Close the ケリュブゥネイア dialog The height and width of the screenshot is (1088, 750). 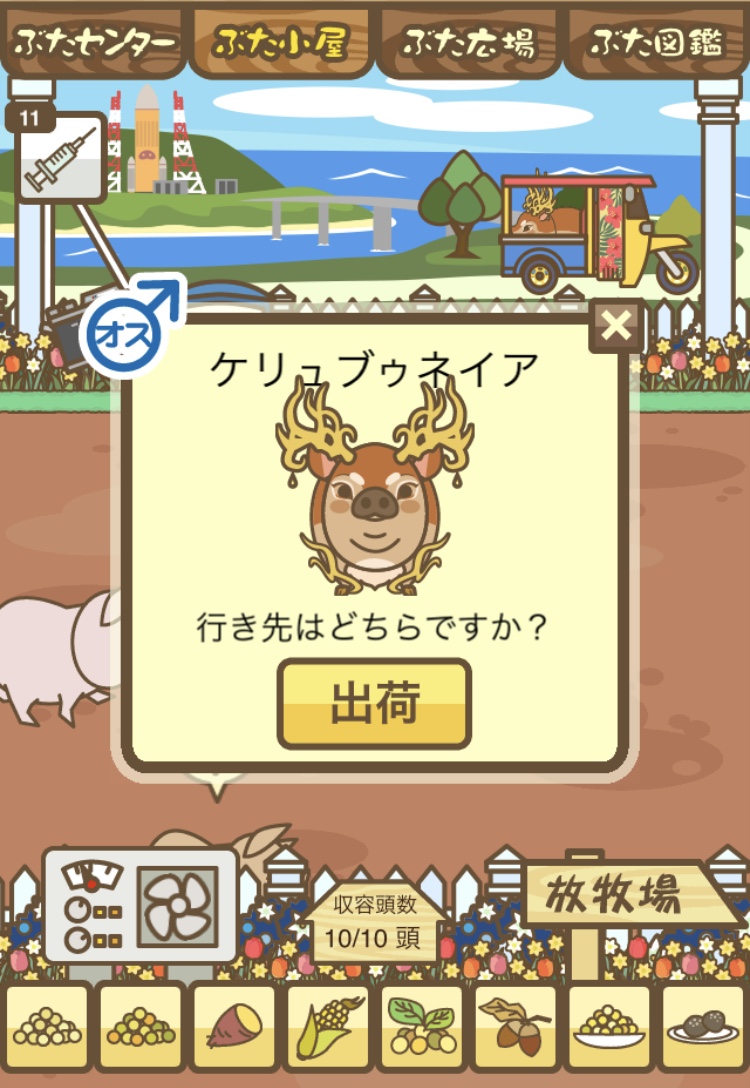[x=617, y=325]
